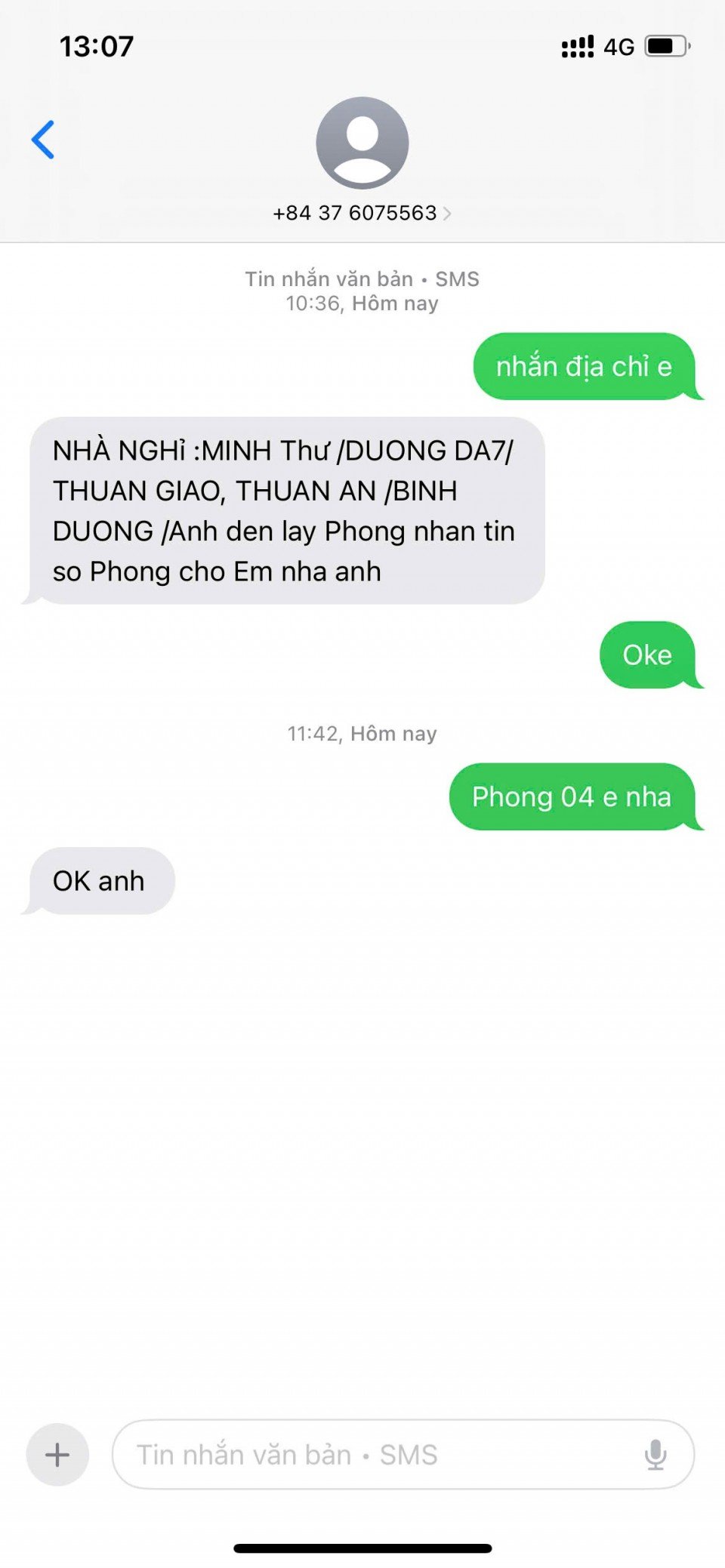Go back to the message list

coord(43,140)
